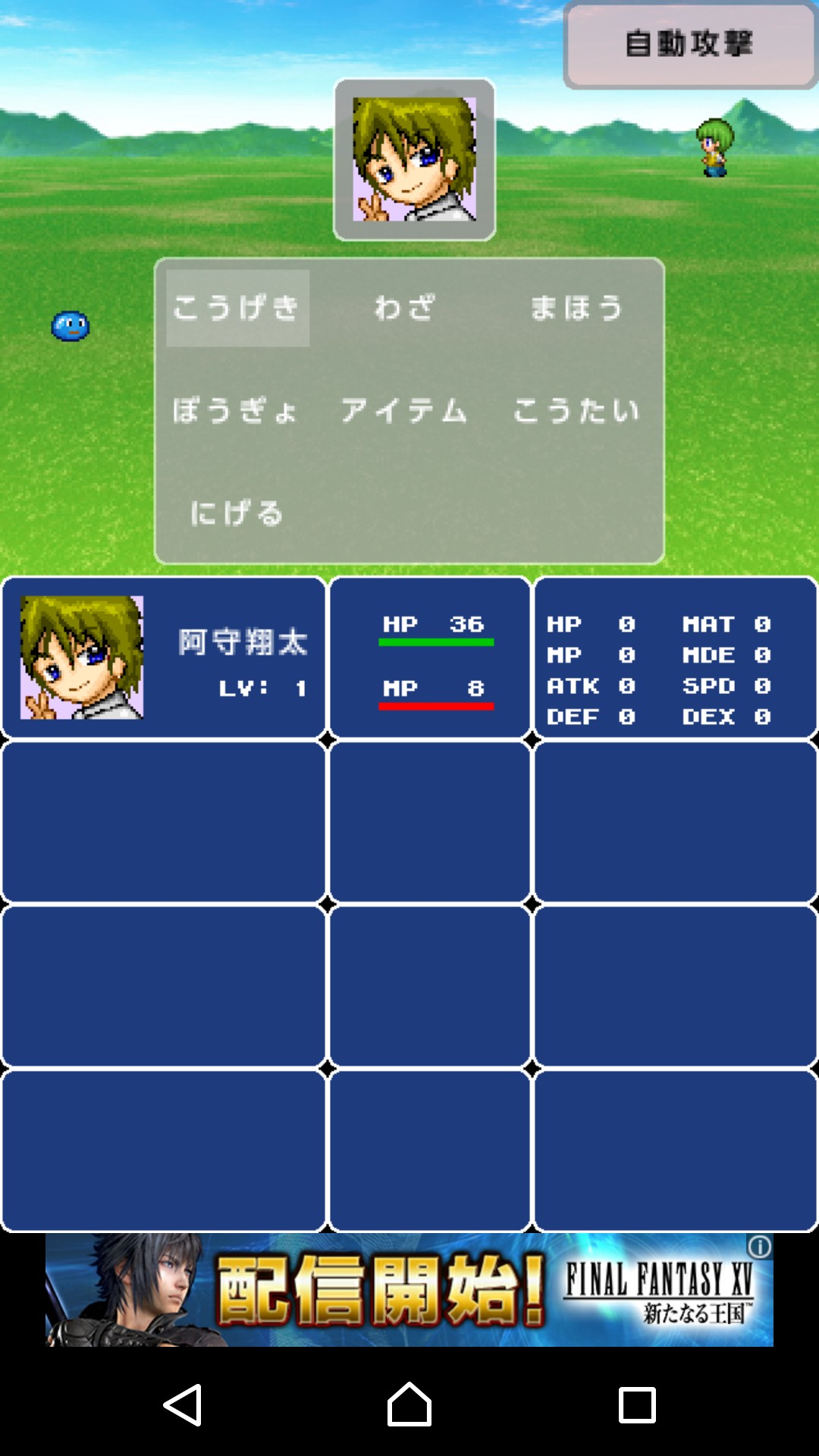This screenshot has height=1456, width=819.
Task: Choose ぼうぎょ defend command
Action: 234,411
